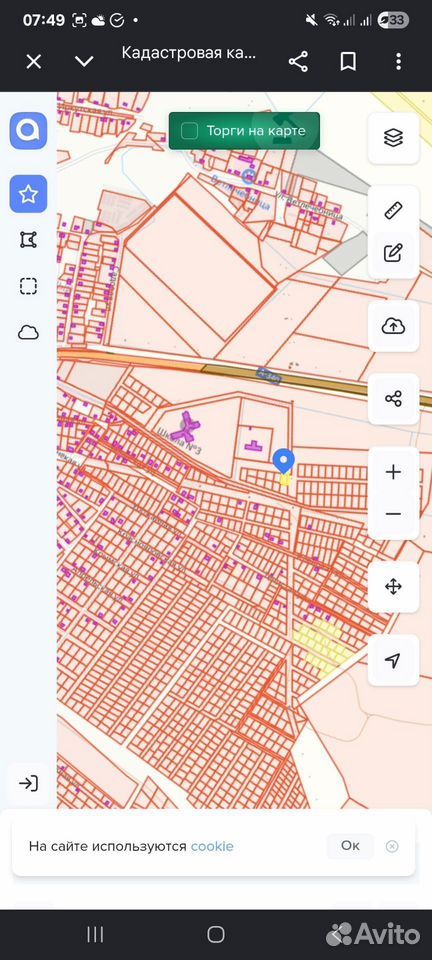432x960 pixels.
Task: Bookmark this page
Action: (x=348, y=61)
